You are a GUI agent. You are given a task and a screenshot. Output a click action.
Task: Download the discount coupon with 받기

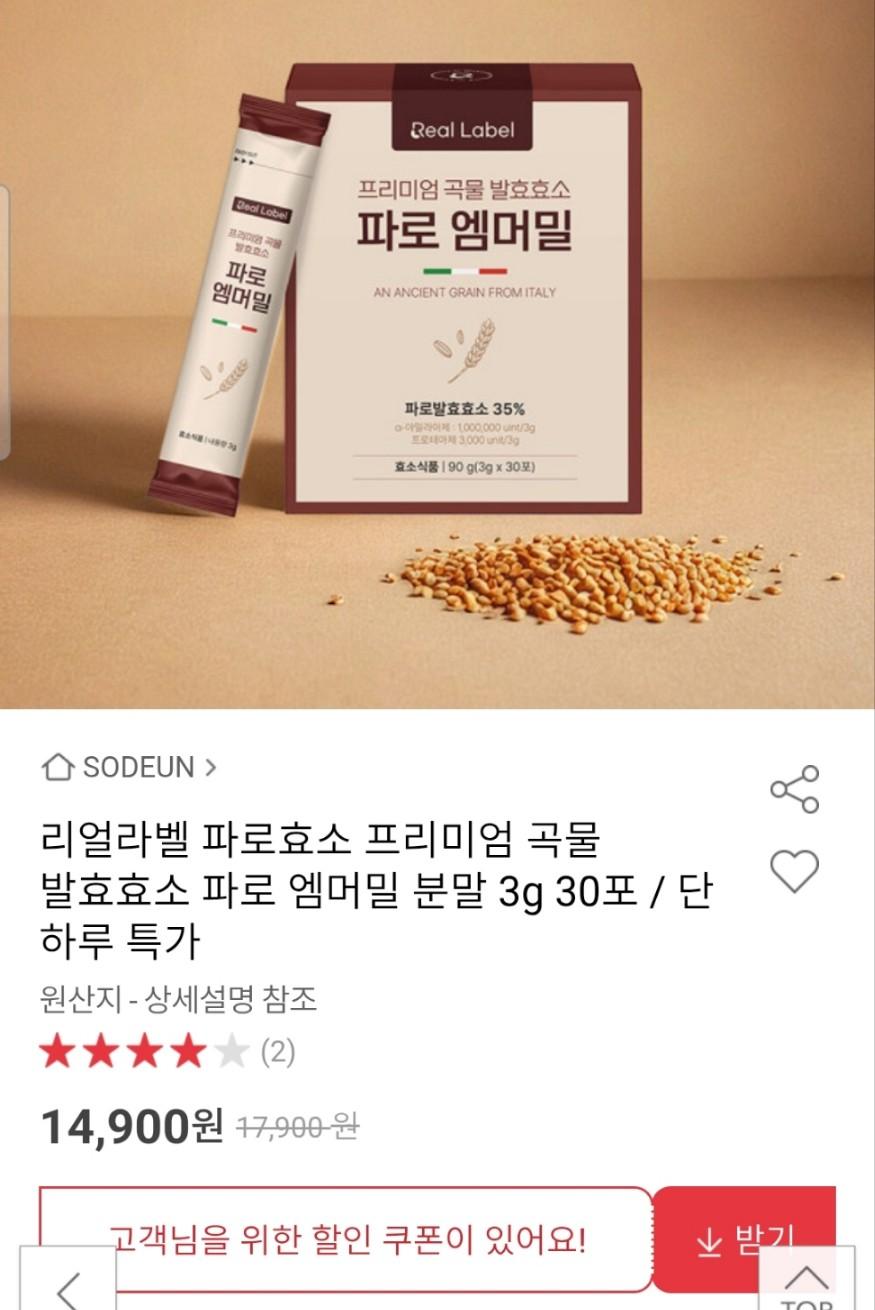tap(745, 1241)
